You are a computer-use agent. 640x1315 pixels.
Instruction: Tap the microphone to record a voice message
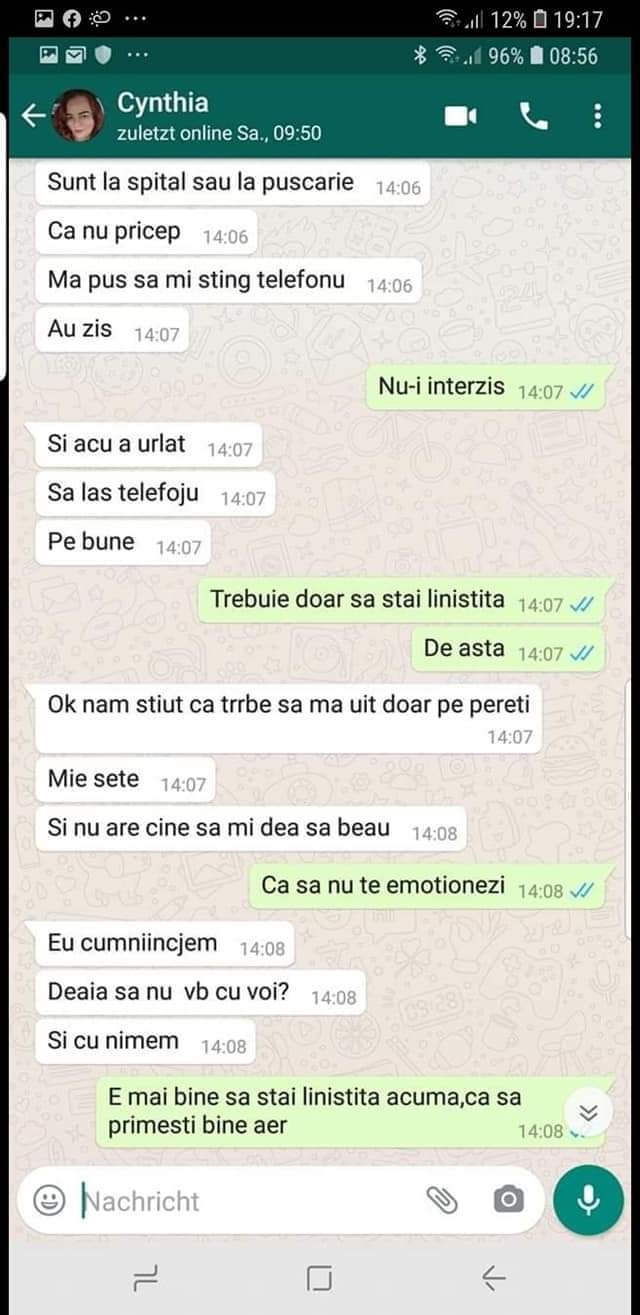pos(588,1199)
